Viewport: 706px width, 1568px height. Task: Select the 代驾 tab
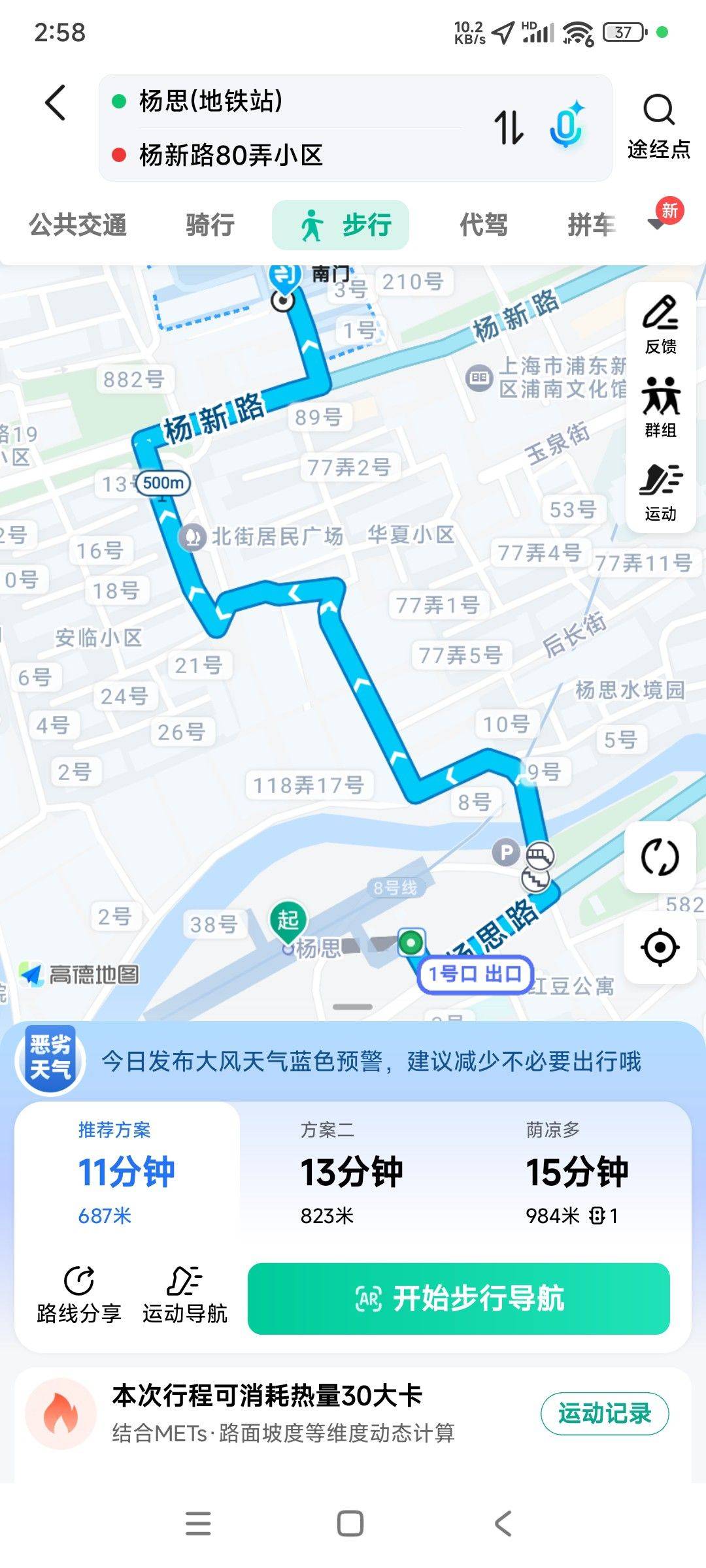click(x=484, y=225)
